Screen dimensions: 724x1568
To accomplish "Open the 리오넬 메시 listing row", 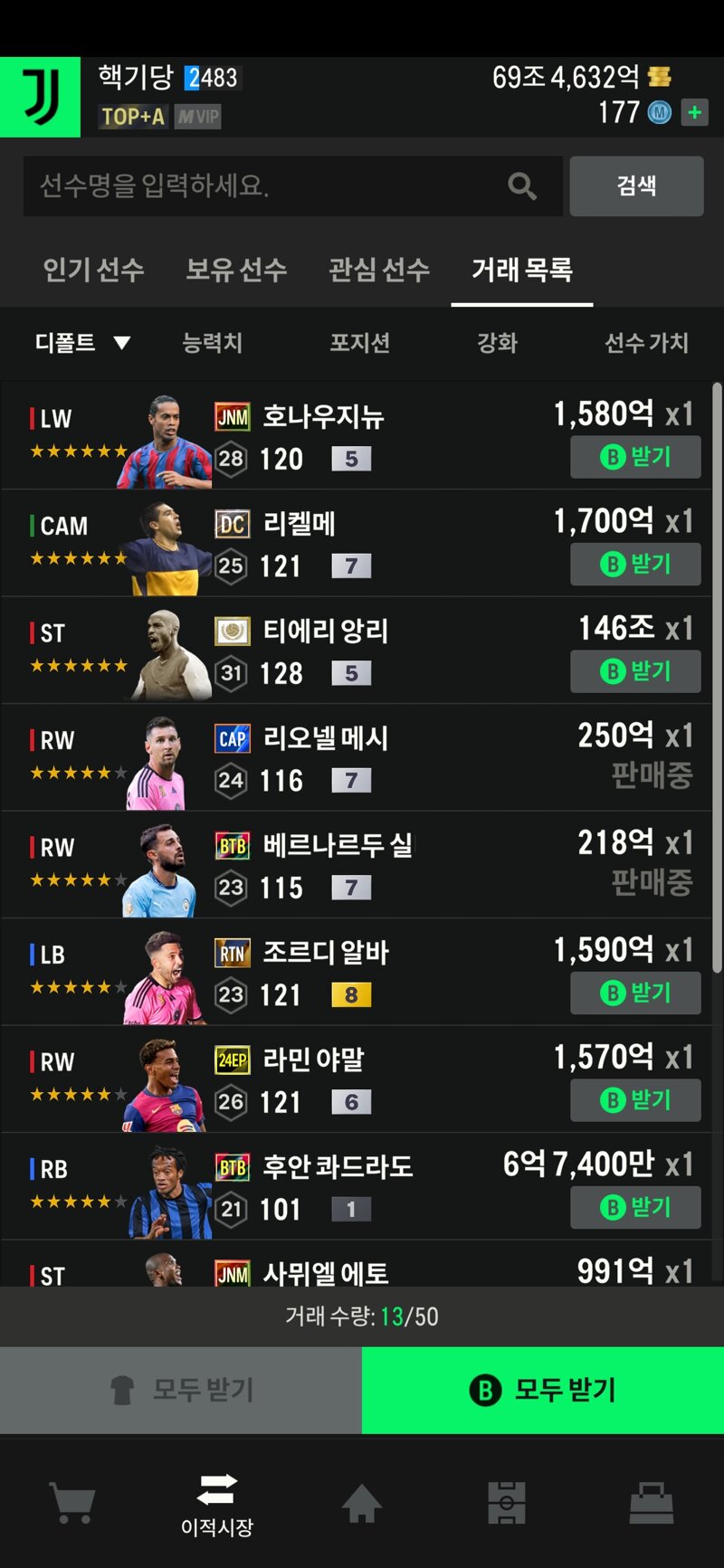I will coord(356,758).
